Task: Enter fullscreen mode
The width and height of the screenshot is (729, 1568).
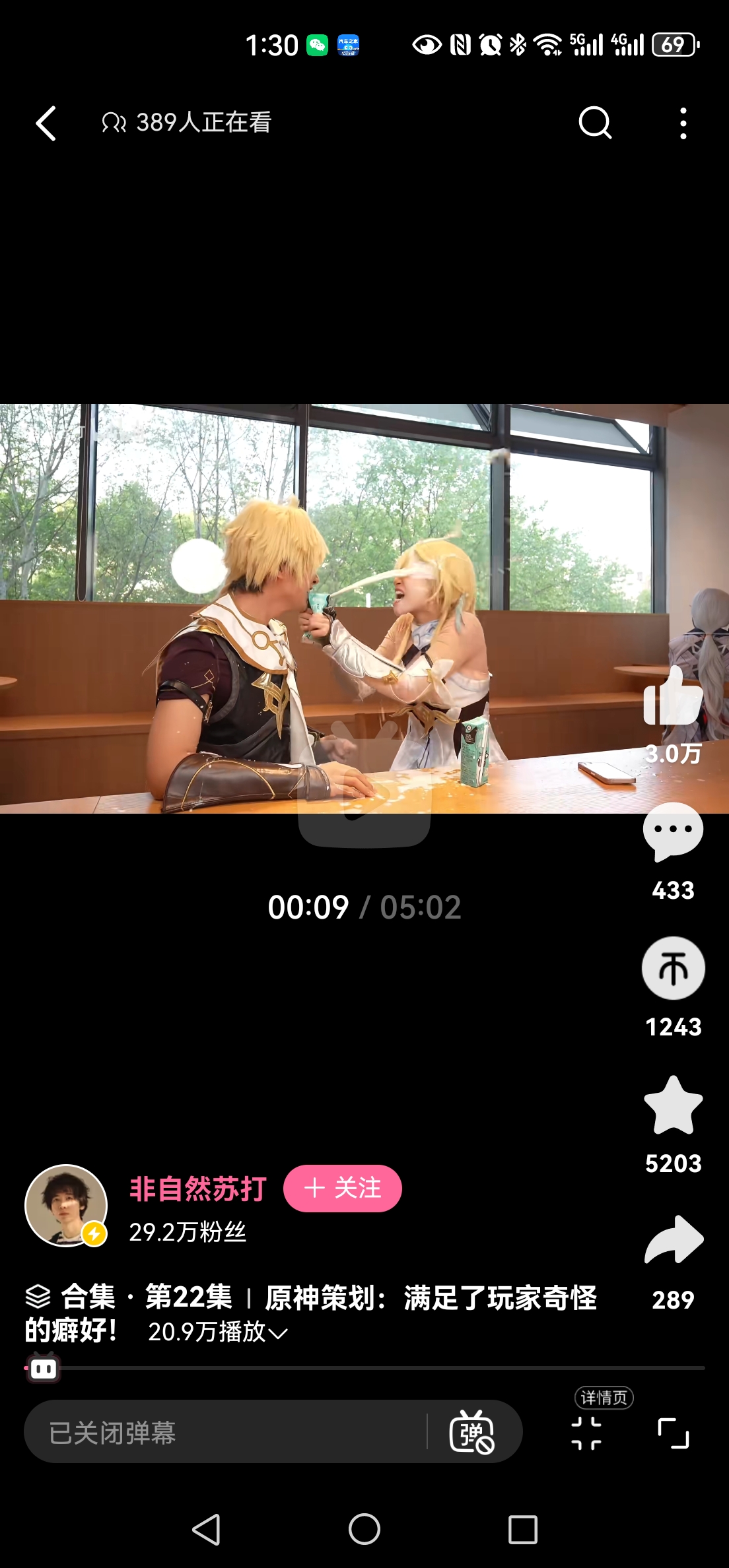Action: point(673,1433)
